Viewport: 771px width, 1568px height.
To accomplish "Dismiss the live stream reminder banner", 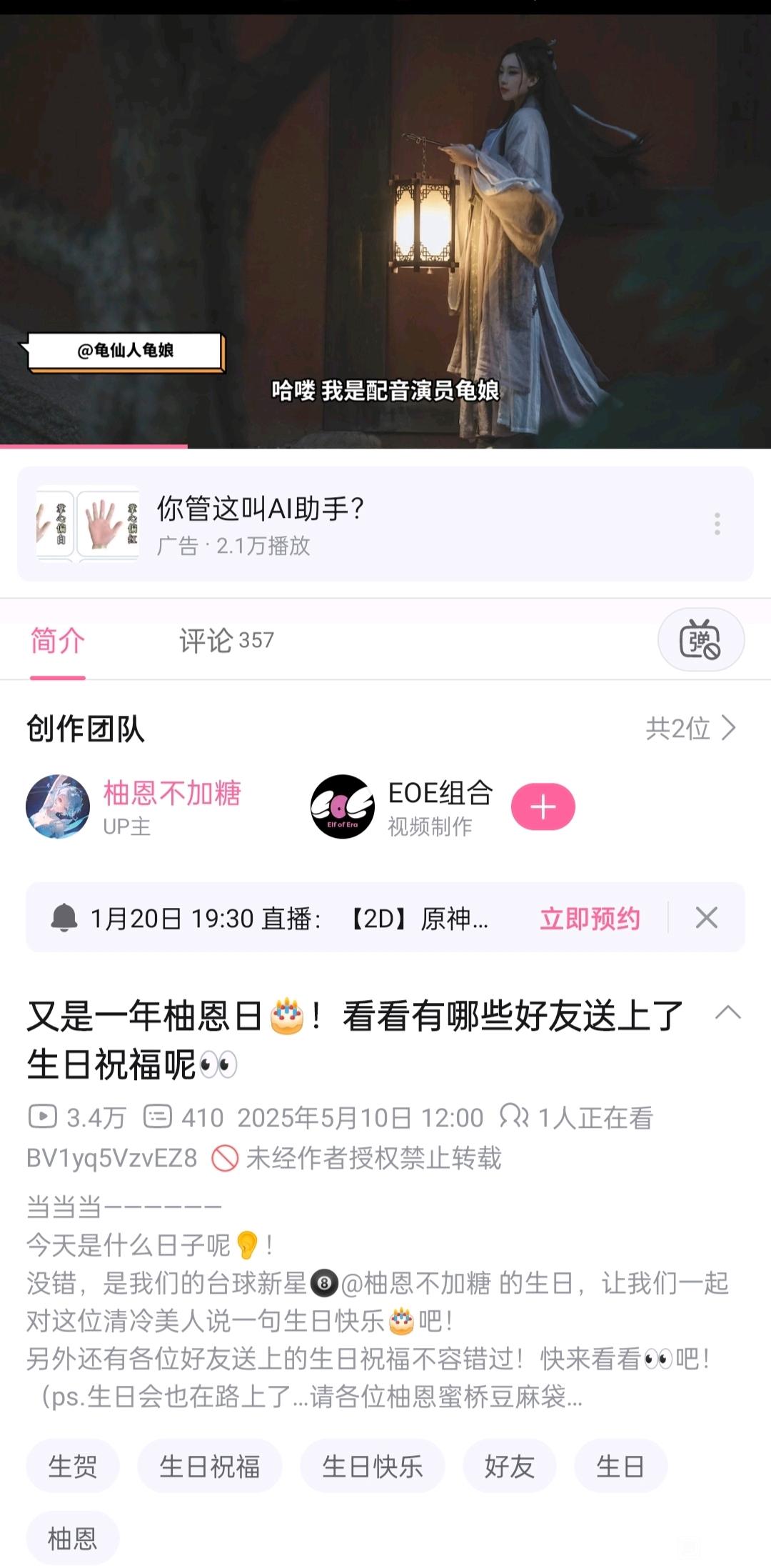I will [x=706, y=918].
